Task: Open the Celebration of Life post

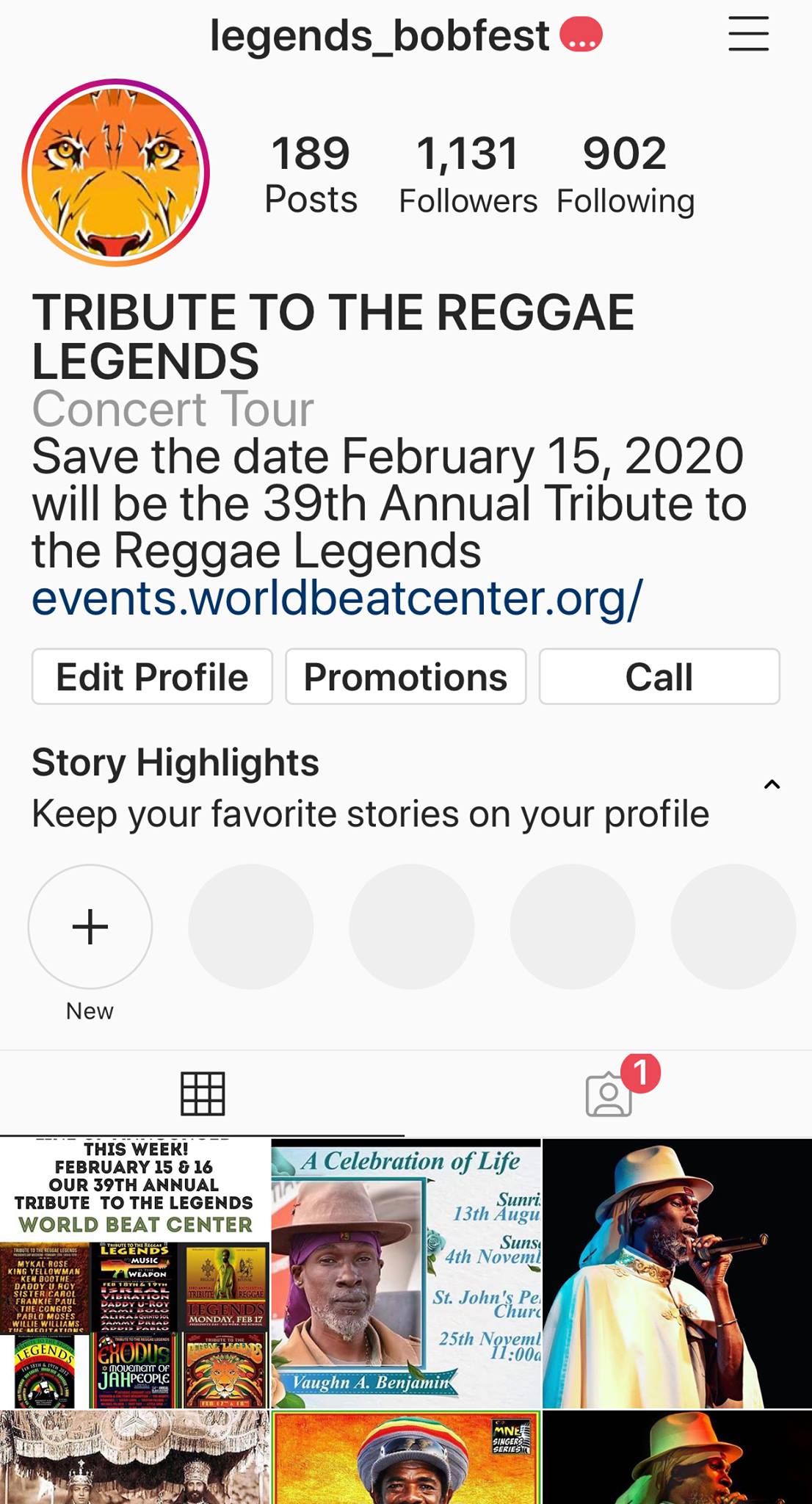Action: [406, 1273]
